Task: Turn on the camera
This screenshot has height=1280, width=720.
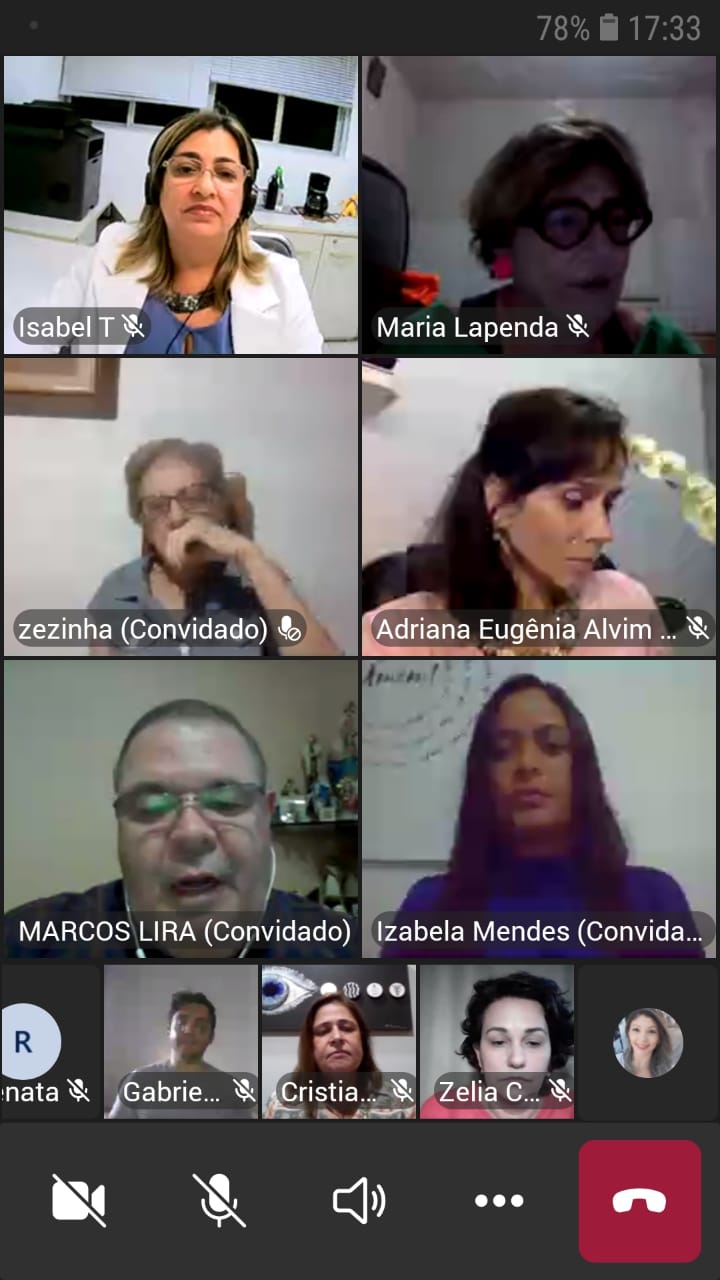Action: click(x=79, y=1200)
